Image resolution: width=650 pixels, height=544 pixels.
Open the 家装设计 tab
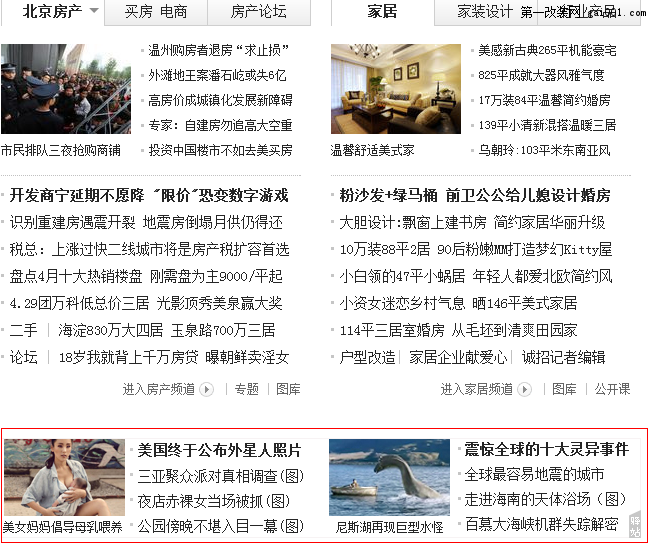485,12
